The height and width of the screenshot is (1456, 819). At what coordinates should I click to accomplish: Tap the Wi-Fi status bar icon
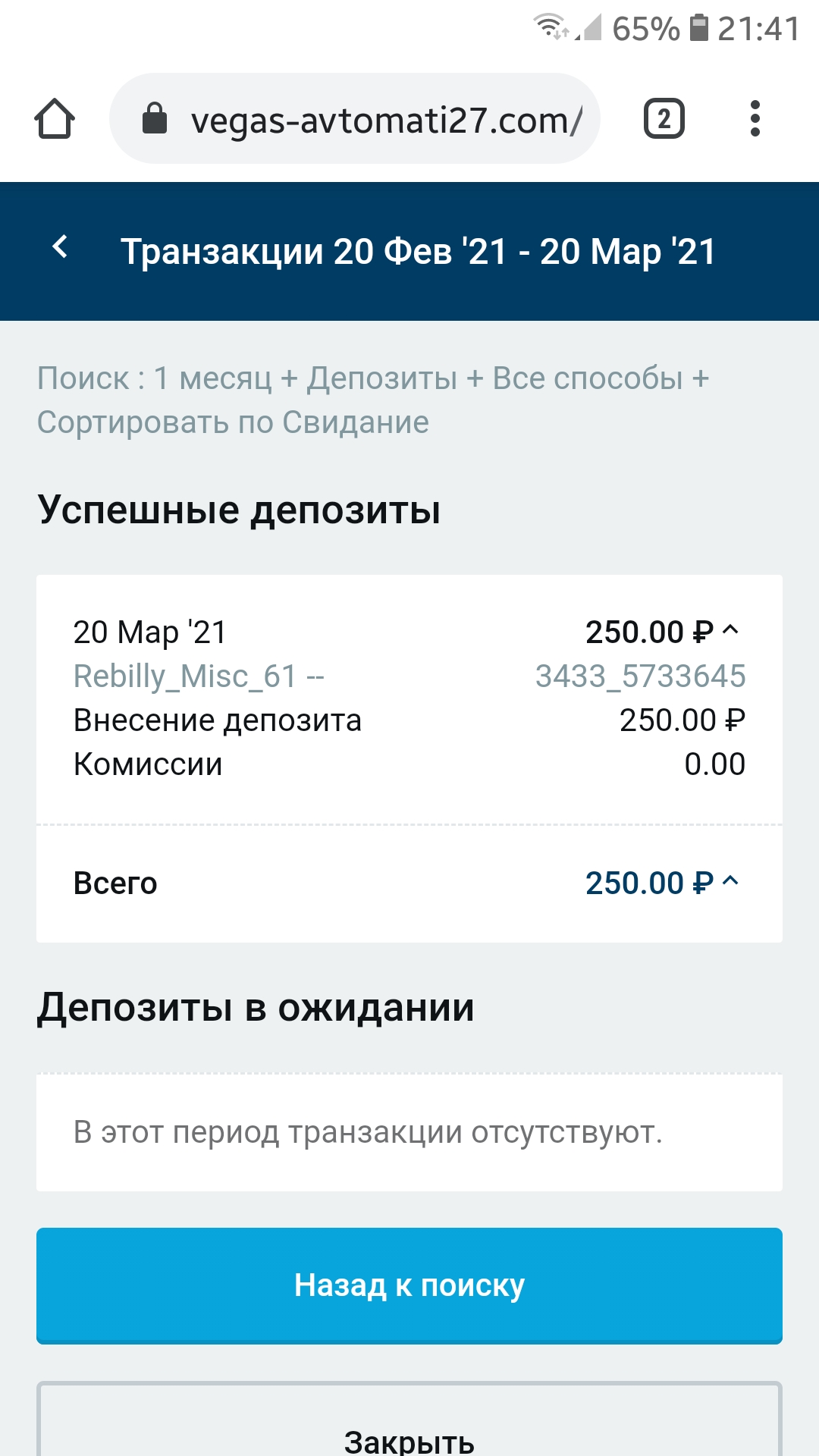click(x=548, y=25)
